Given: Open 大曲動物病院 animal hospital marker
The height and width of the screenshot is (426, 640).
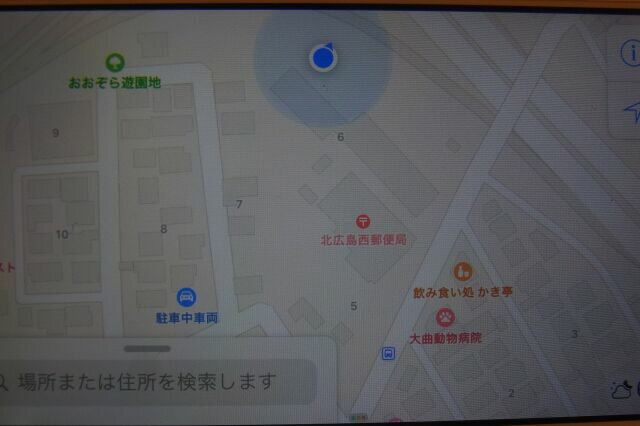Looking at the screenshot, I should coord(445,318).
